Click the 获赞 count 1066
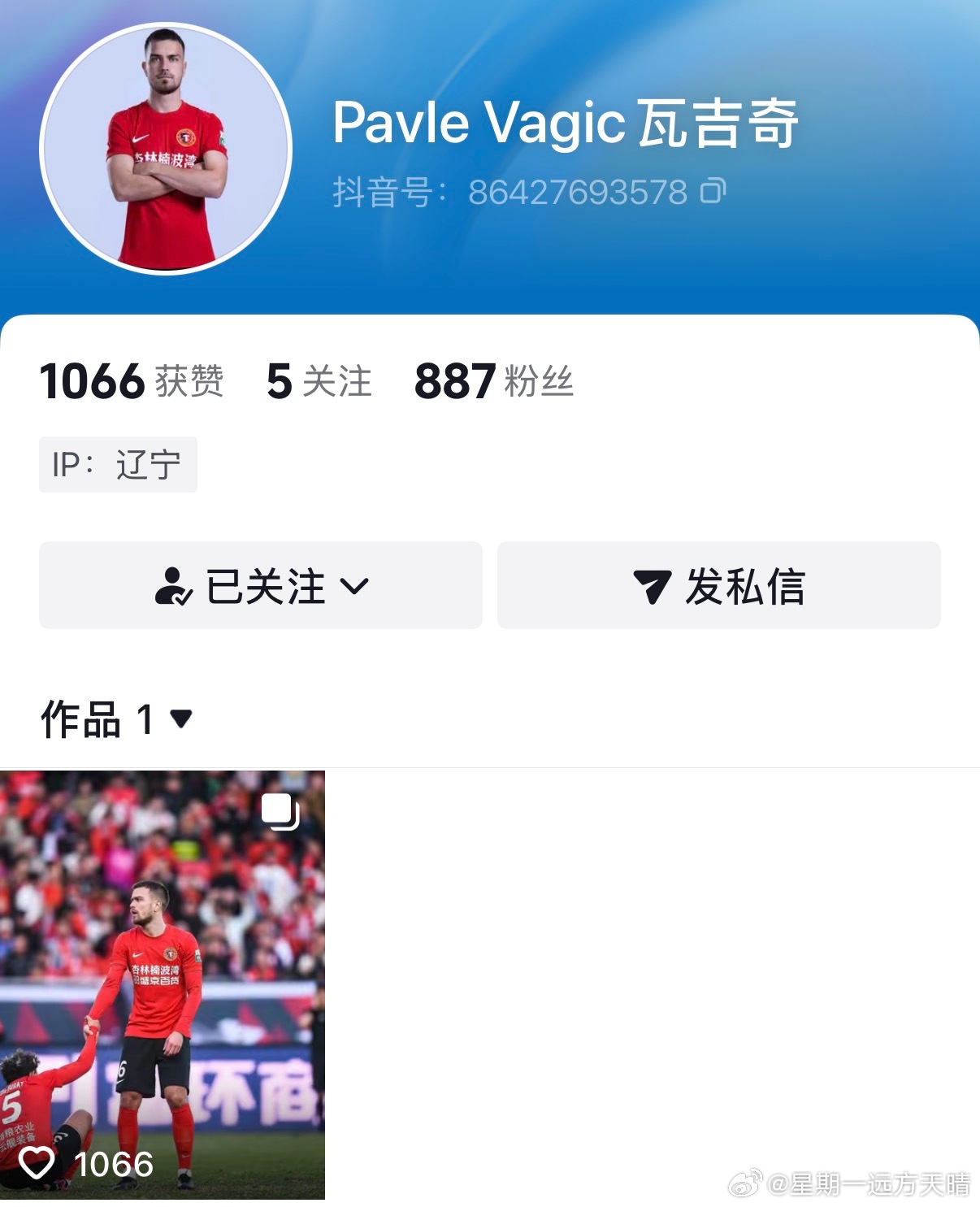This screenshot has width=980, height=1207. point(133,382)
